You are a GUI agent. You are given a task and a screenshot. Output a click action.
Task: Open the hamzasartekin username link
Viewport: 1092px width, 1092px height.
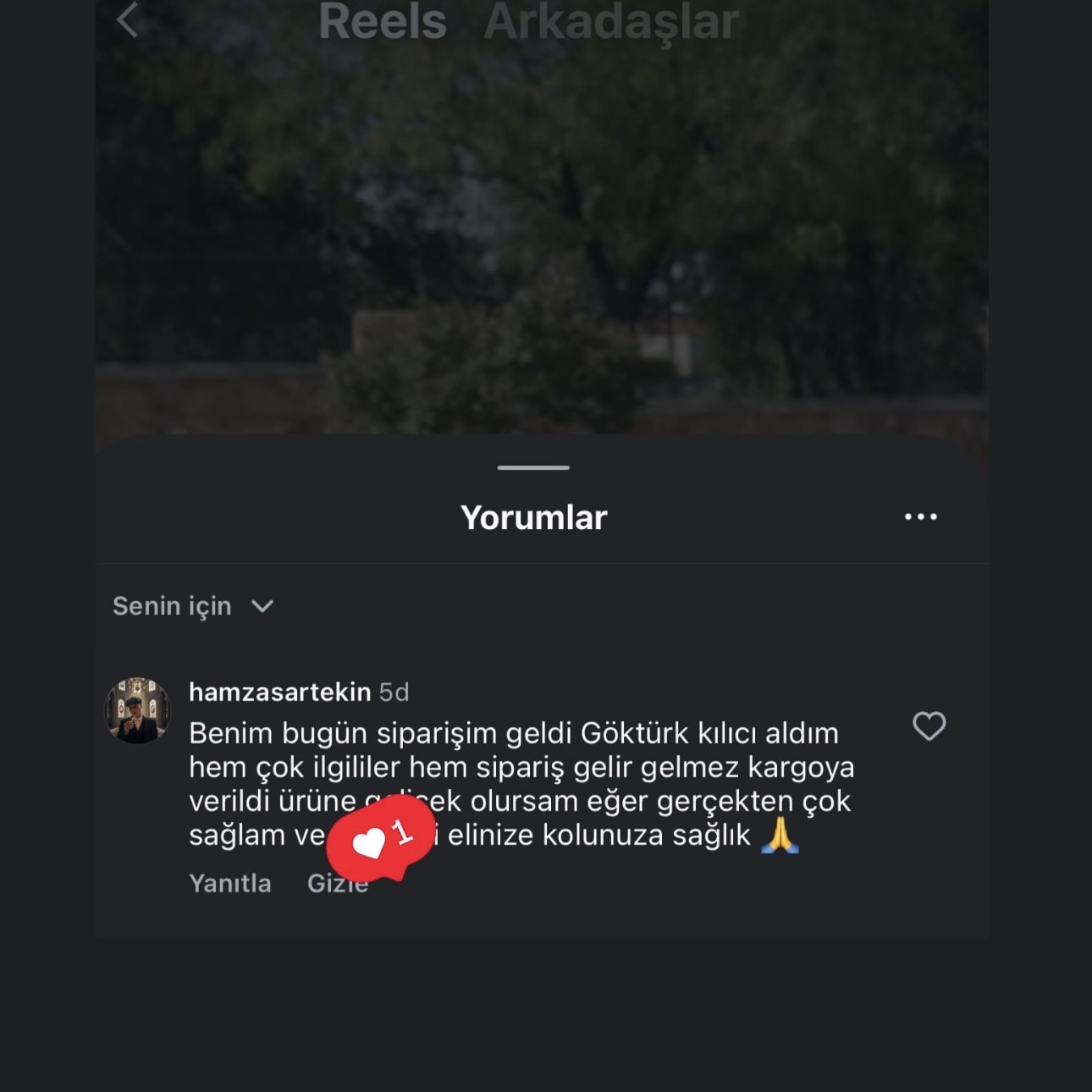[279, 692]
